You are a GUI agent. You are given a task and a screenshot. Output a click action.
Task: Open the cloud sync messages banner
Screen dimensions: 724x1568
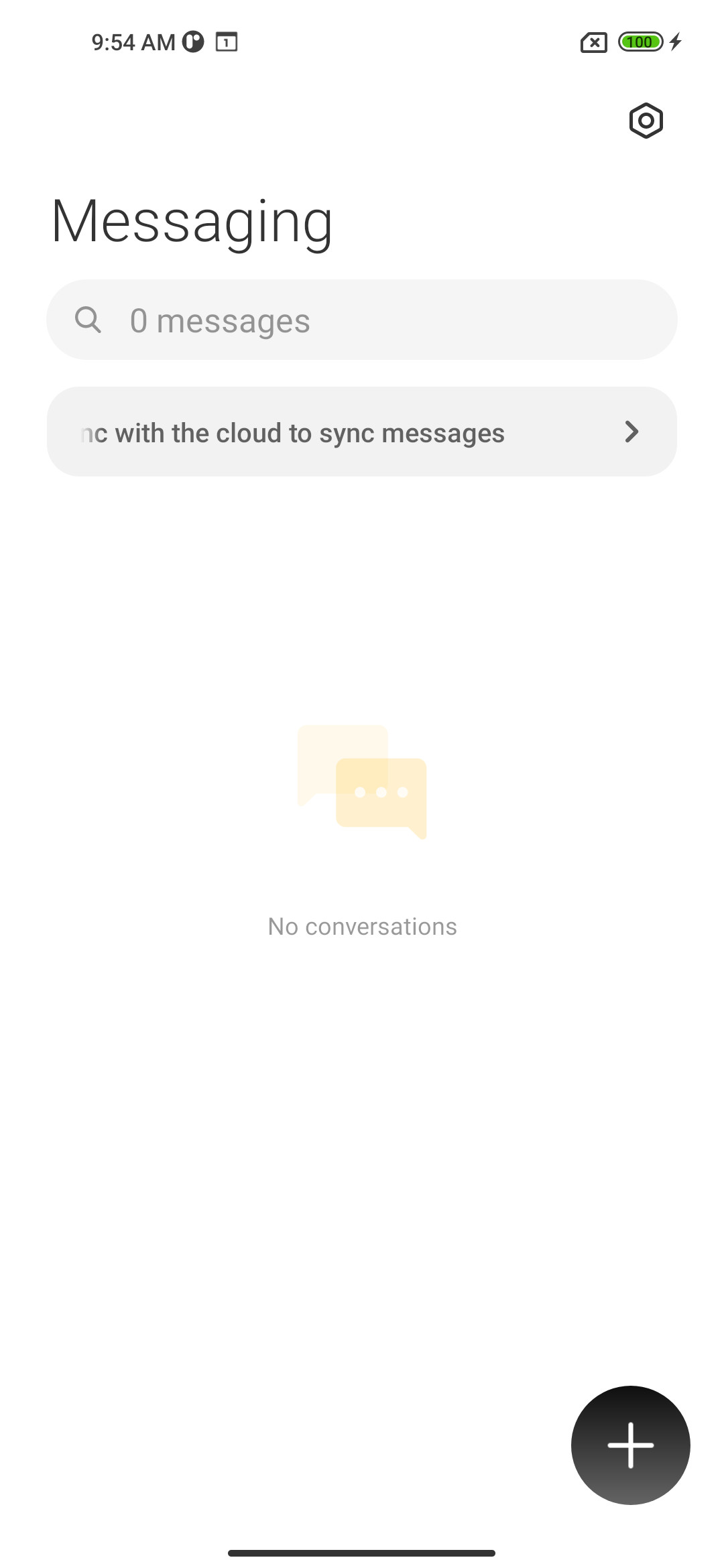click(x=362, y=432)
